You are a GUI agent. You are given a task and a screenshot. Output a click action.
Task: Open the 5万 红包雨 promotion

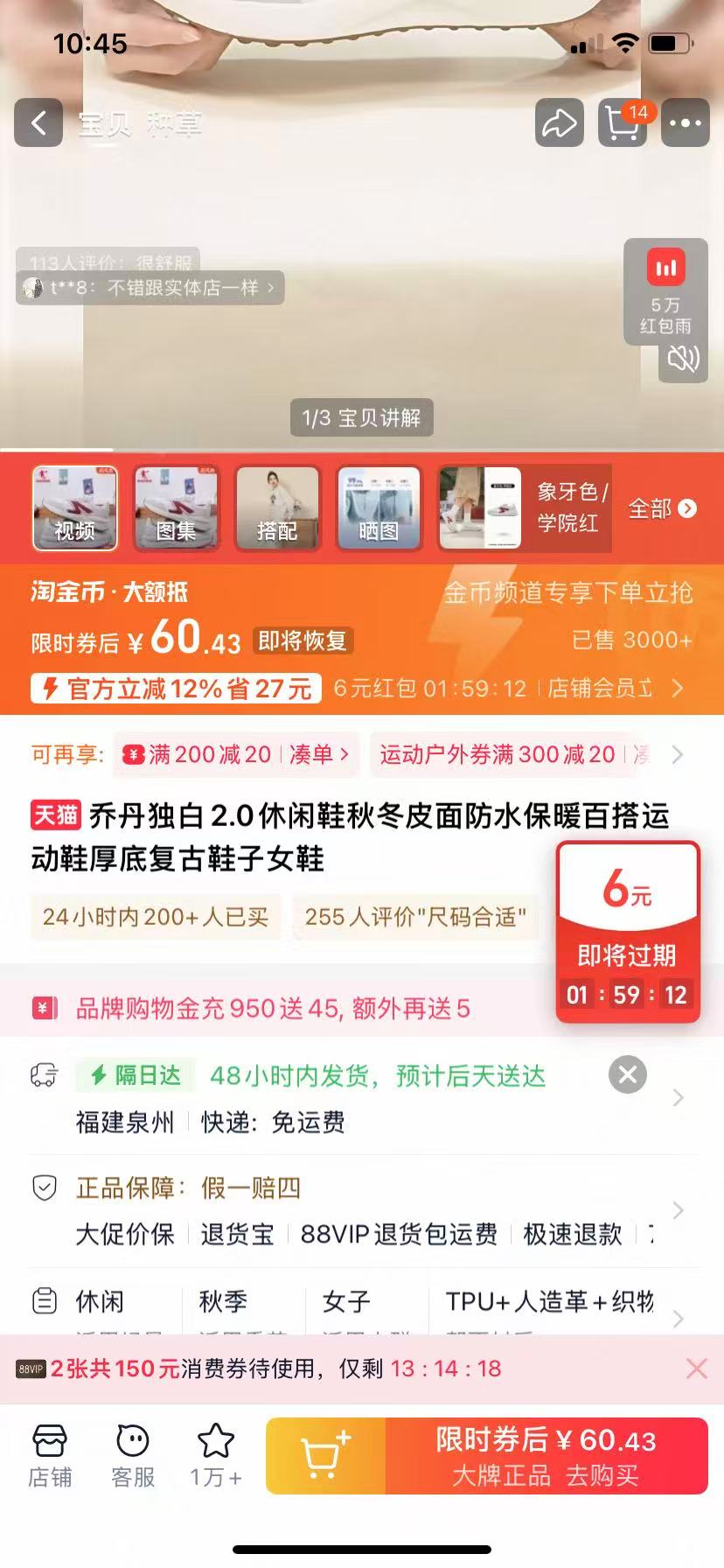click(665, 289)
